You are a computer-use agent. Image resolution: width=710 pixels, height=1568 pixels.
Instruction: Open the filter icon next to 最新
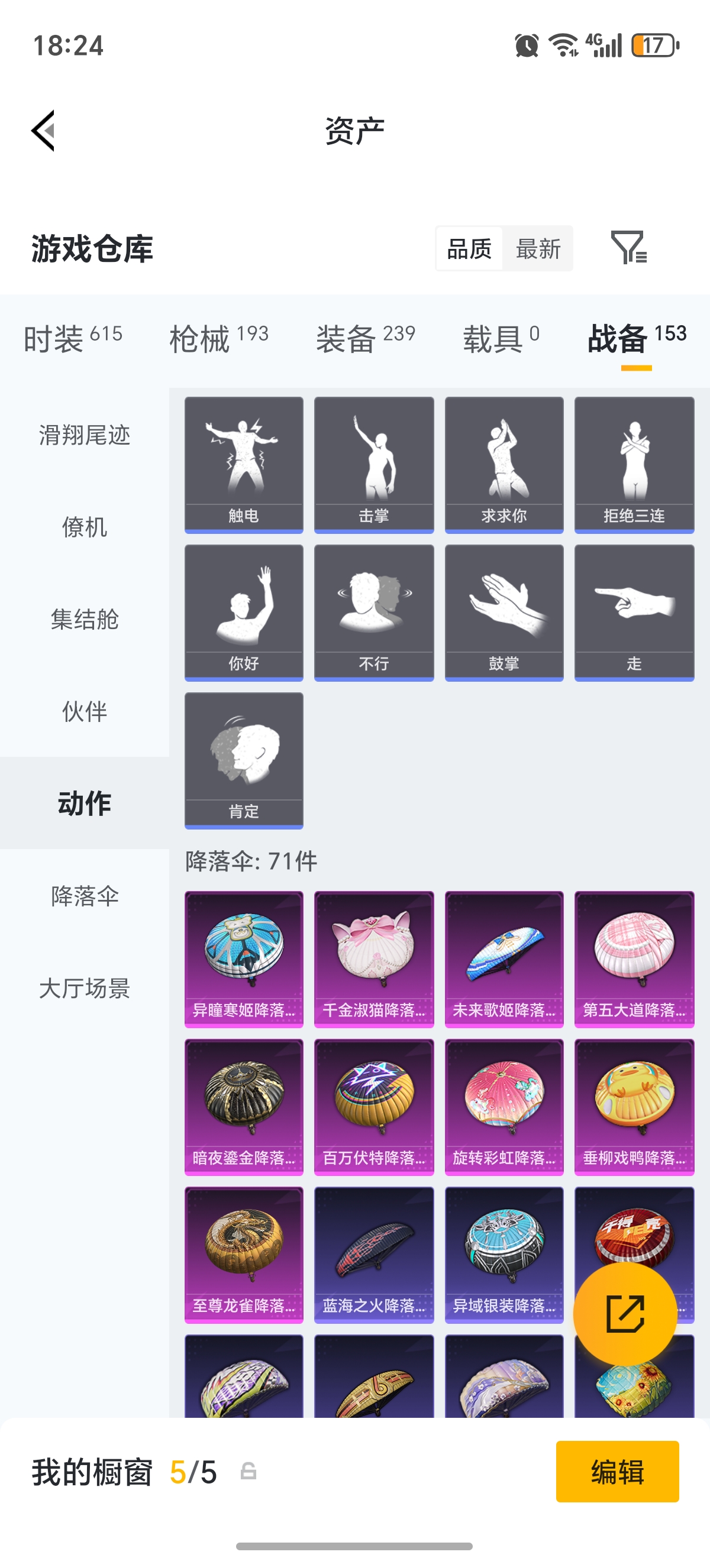(x=628, y=248)
